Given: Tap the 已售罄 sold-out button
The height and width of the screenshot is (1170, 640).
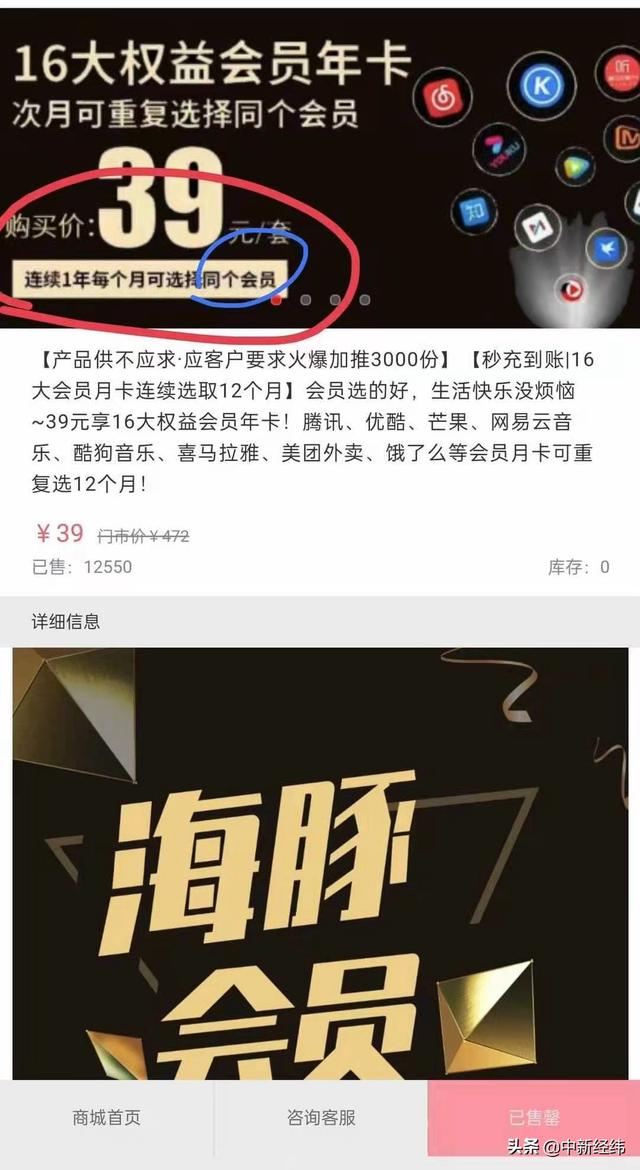Looking at the screenshot, I should (x=534, y=1117).
